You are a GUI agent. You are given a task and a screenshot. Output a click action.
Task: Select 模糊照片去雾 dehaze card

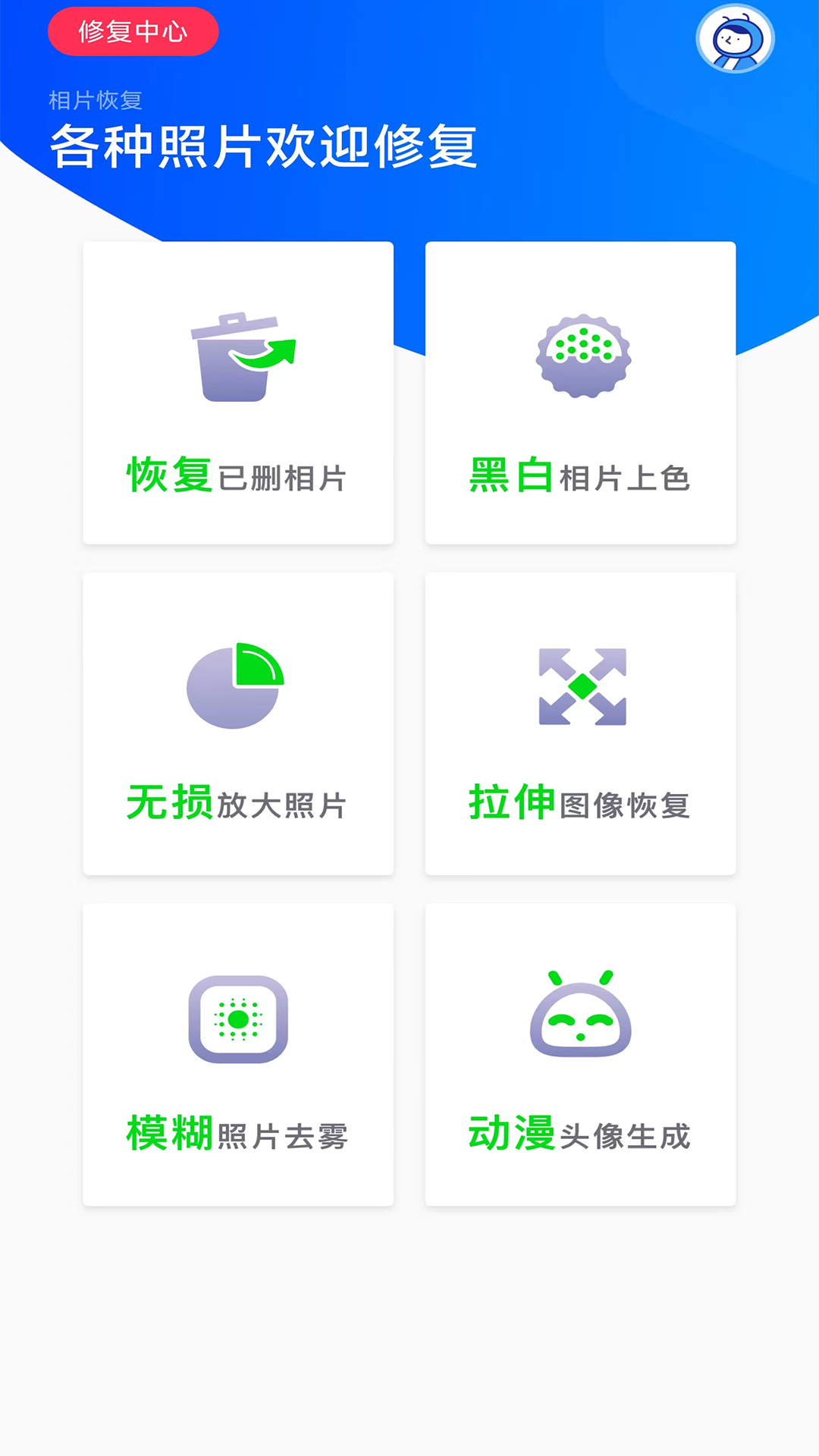(238, 1054)
